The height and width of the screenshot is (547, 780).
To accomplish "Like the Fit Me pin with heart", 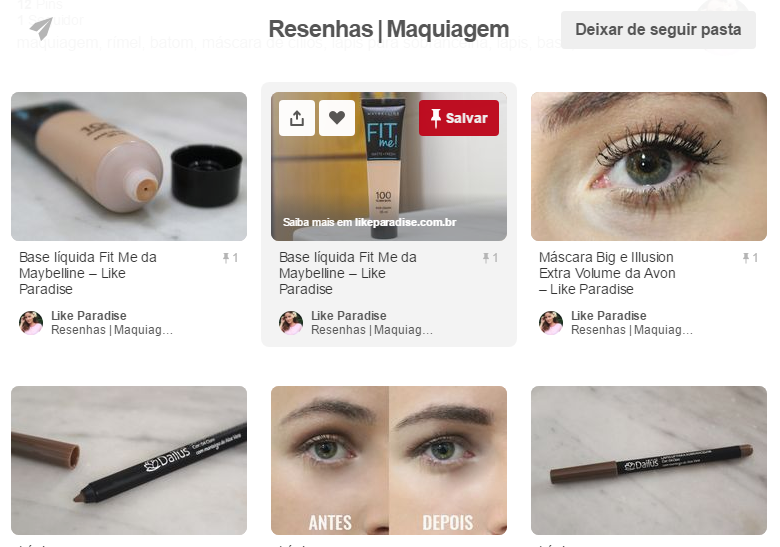I will 337,118.
